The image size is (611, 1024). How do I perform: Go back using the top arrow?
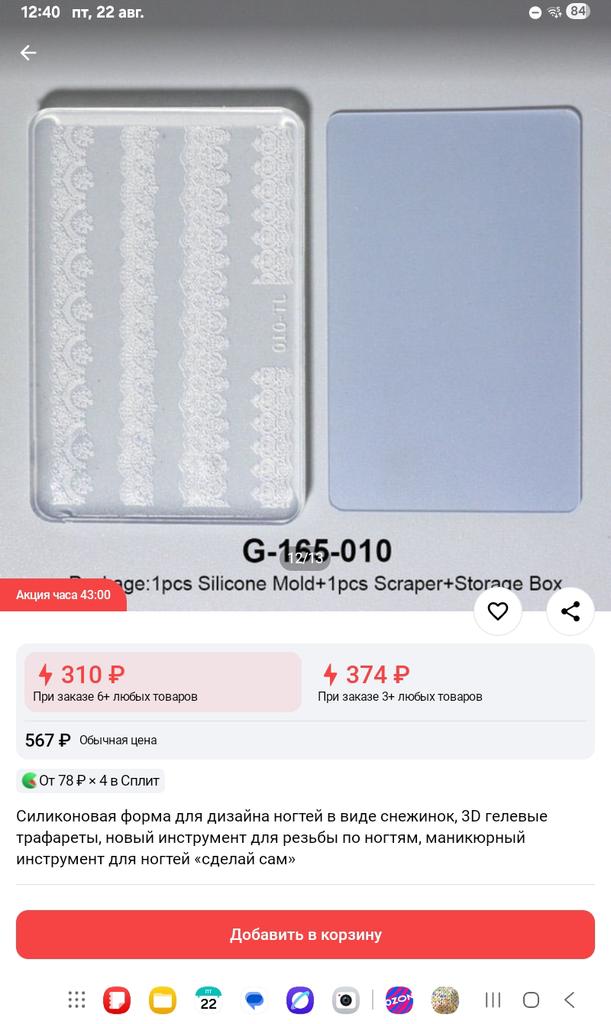pos(28,53)
